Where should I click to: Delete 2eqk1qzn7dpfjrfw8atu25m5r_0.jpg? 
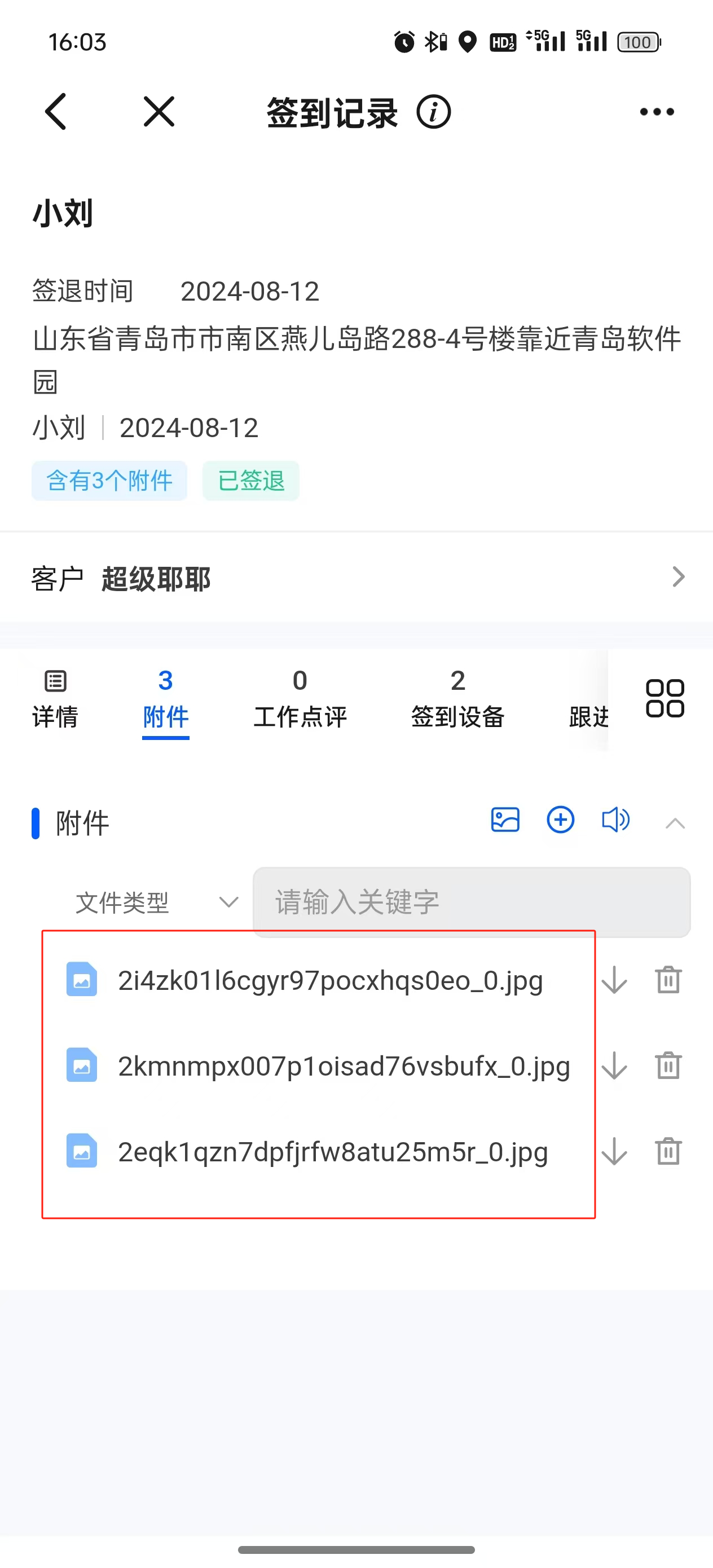(x=668, y=1152)
